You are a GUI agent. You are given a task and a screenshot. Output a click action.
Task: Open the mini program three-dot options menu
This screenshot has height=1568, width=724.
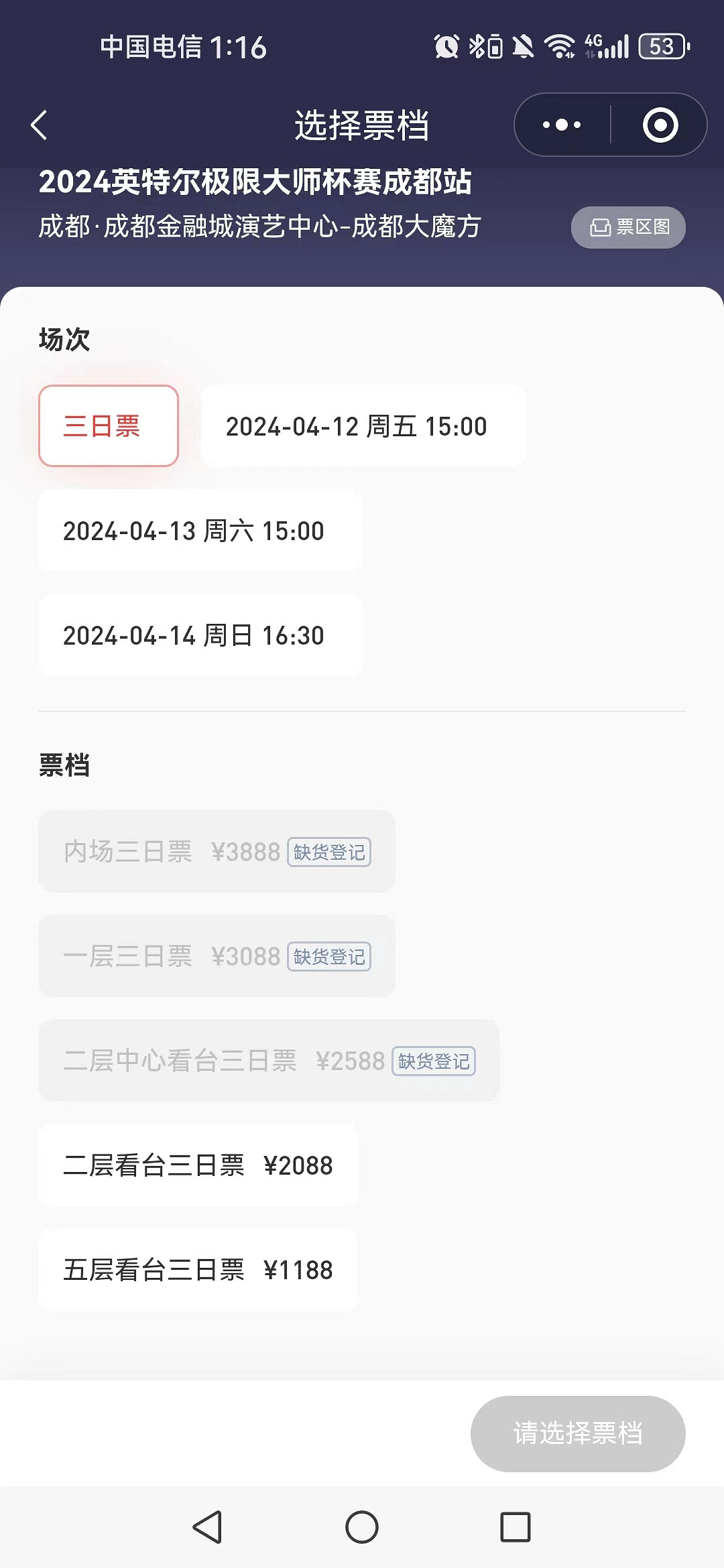coord(560,125)
